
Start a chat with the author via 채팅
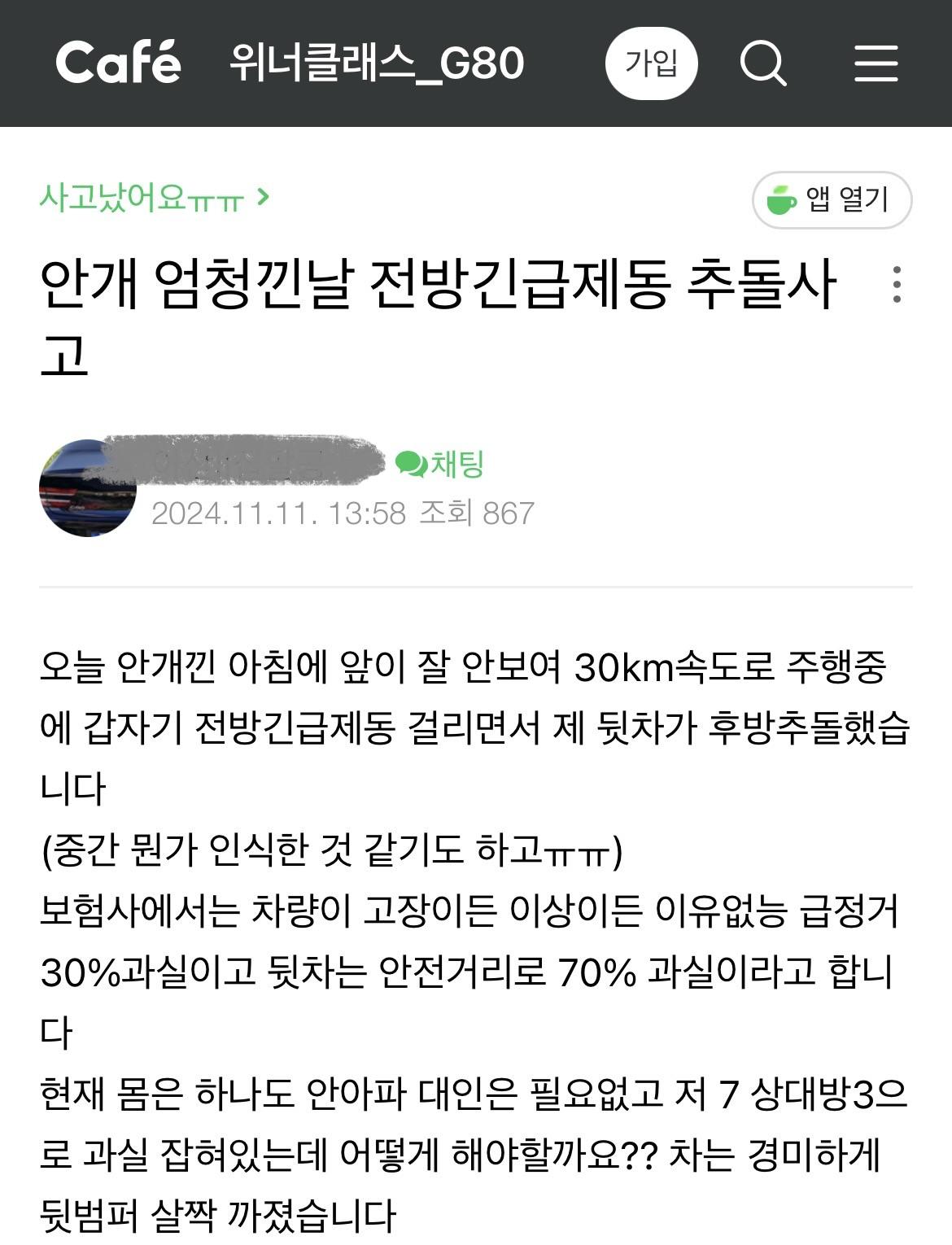[x=440, y=465]
